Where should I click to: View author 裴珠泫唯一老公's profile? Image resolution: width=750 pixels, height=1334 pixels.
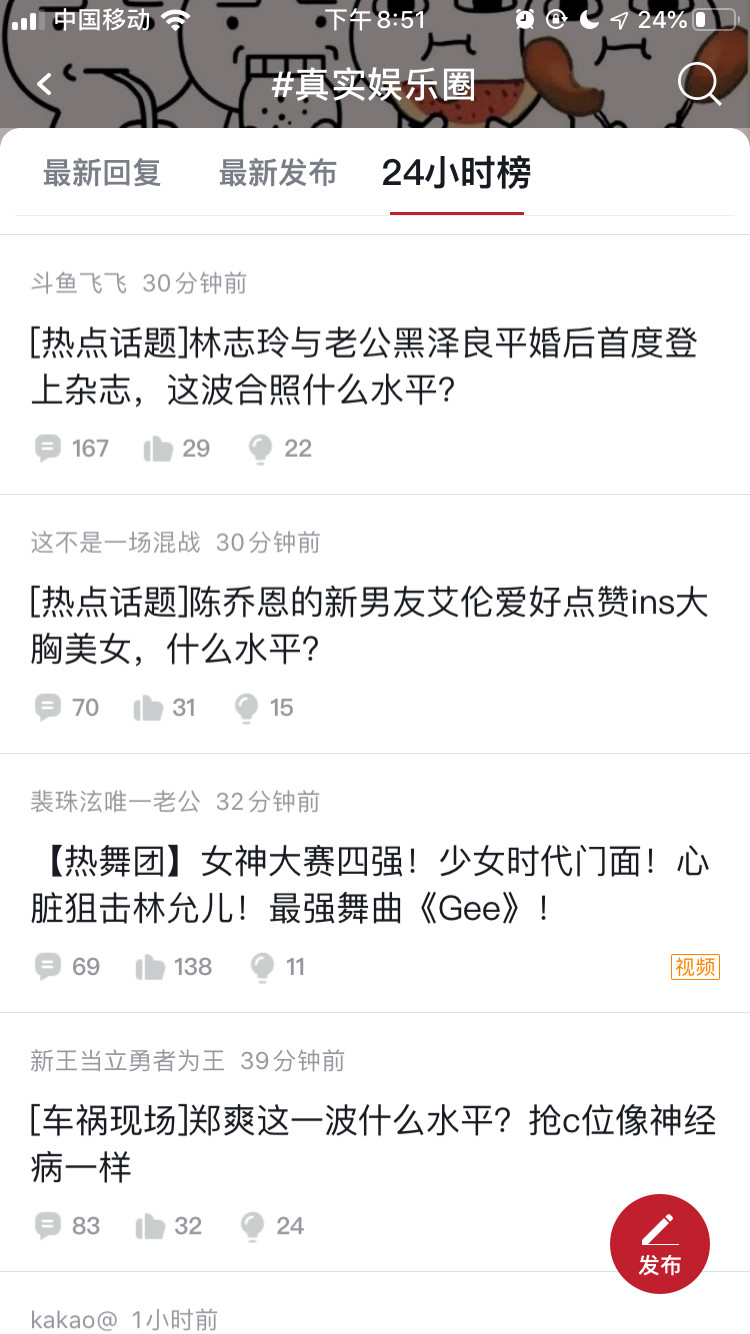pos(115,801)
